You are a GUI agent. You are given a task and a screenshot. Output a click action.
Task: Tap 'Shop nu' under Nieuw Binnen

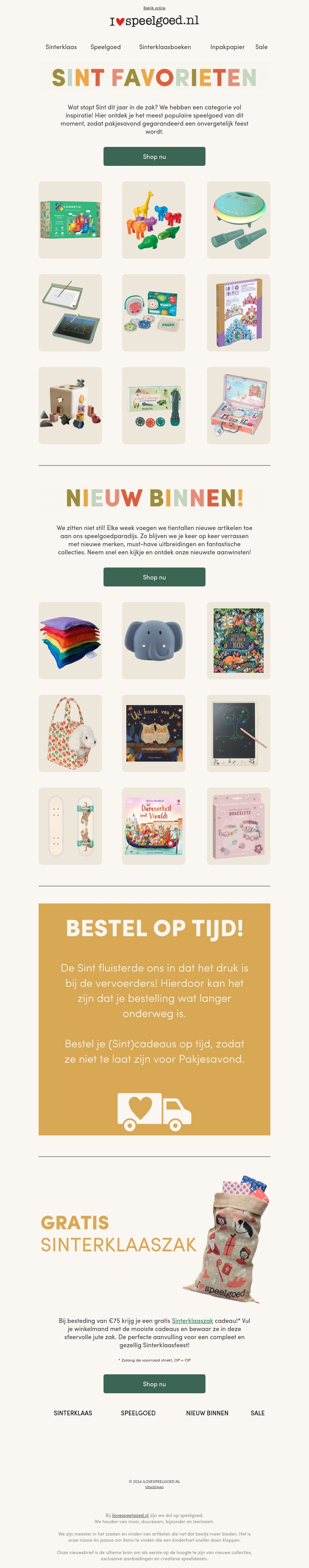(154, 577)
